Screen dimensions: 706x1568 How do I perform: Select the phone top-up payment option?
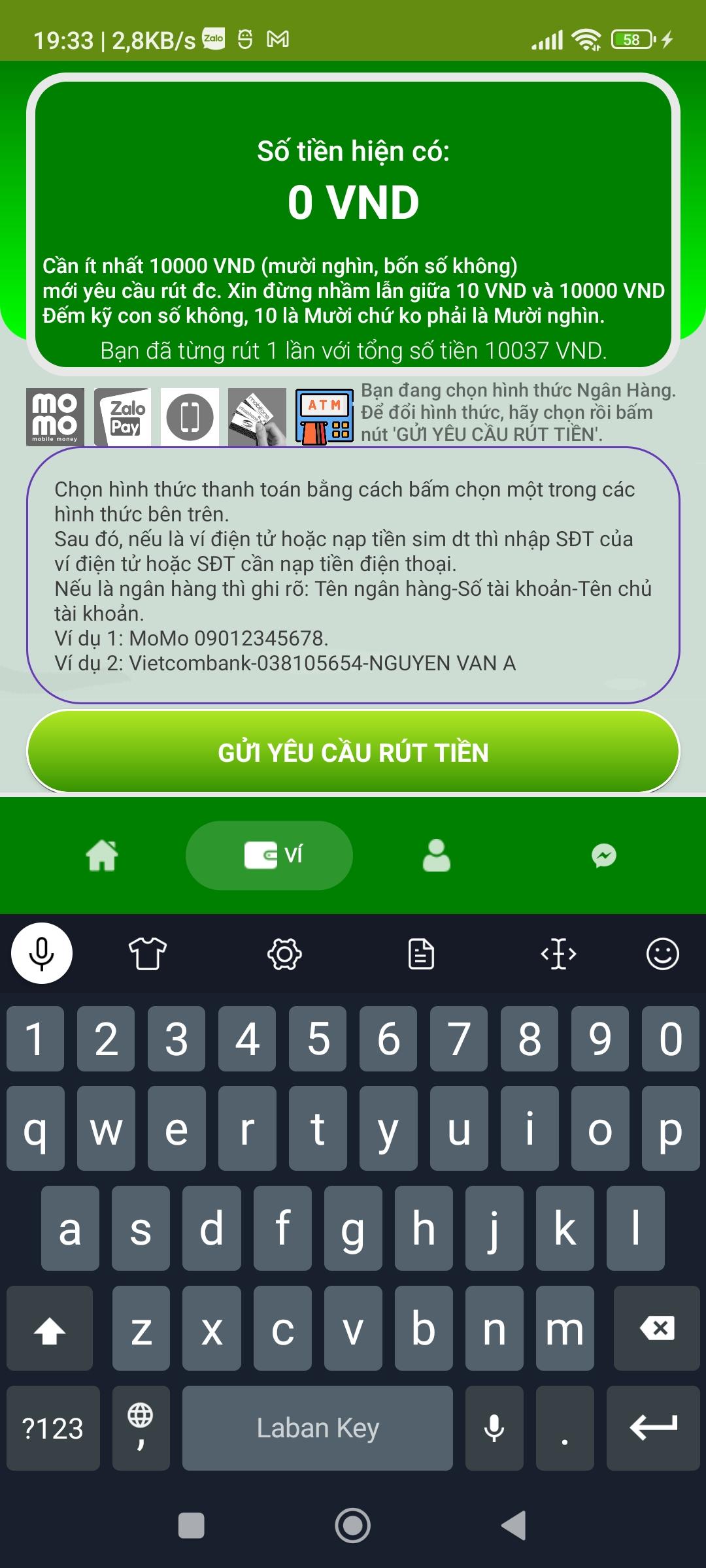pos(190,417)
